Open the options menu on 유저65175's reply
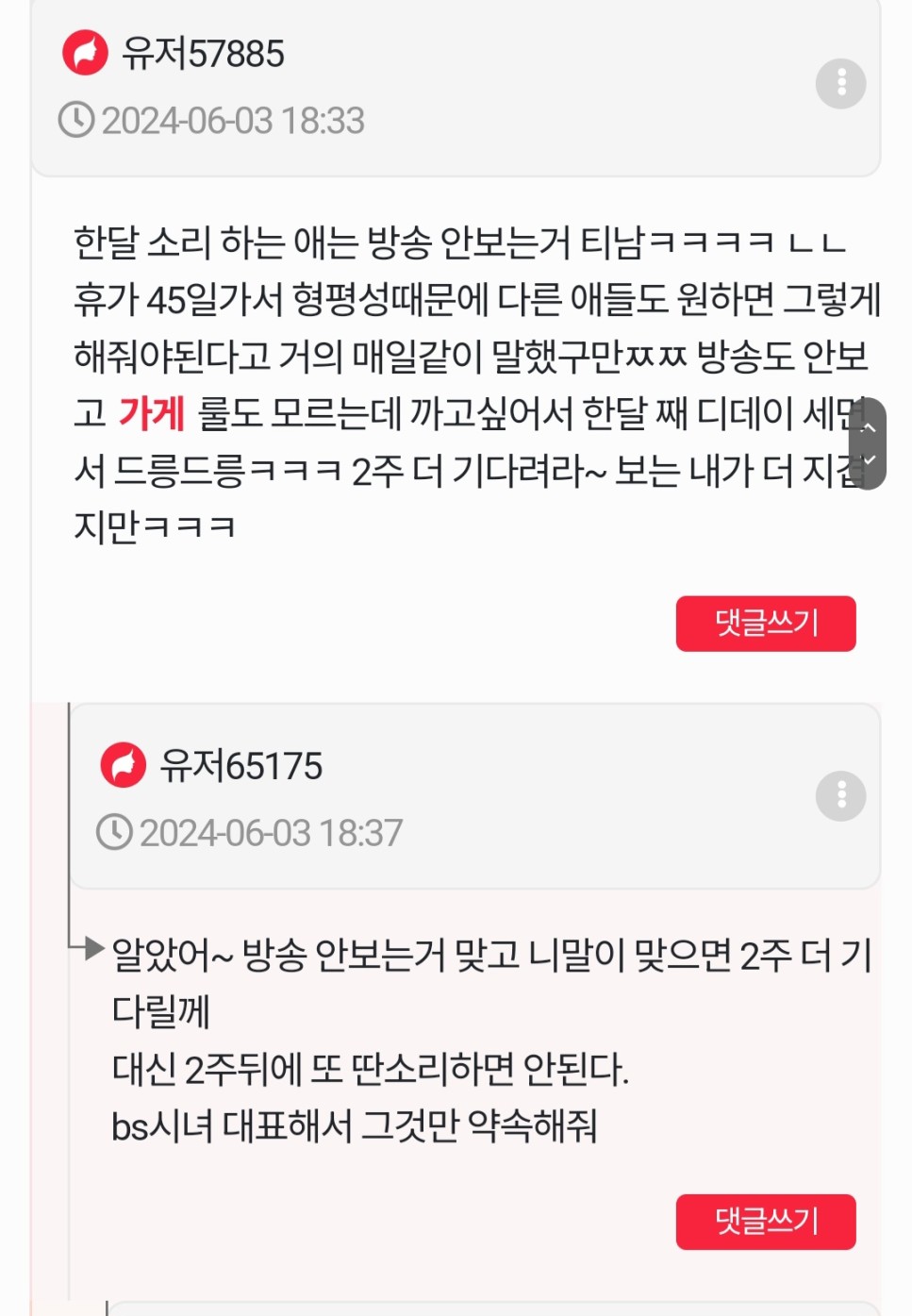 click(840, 796)
